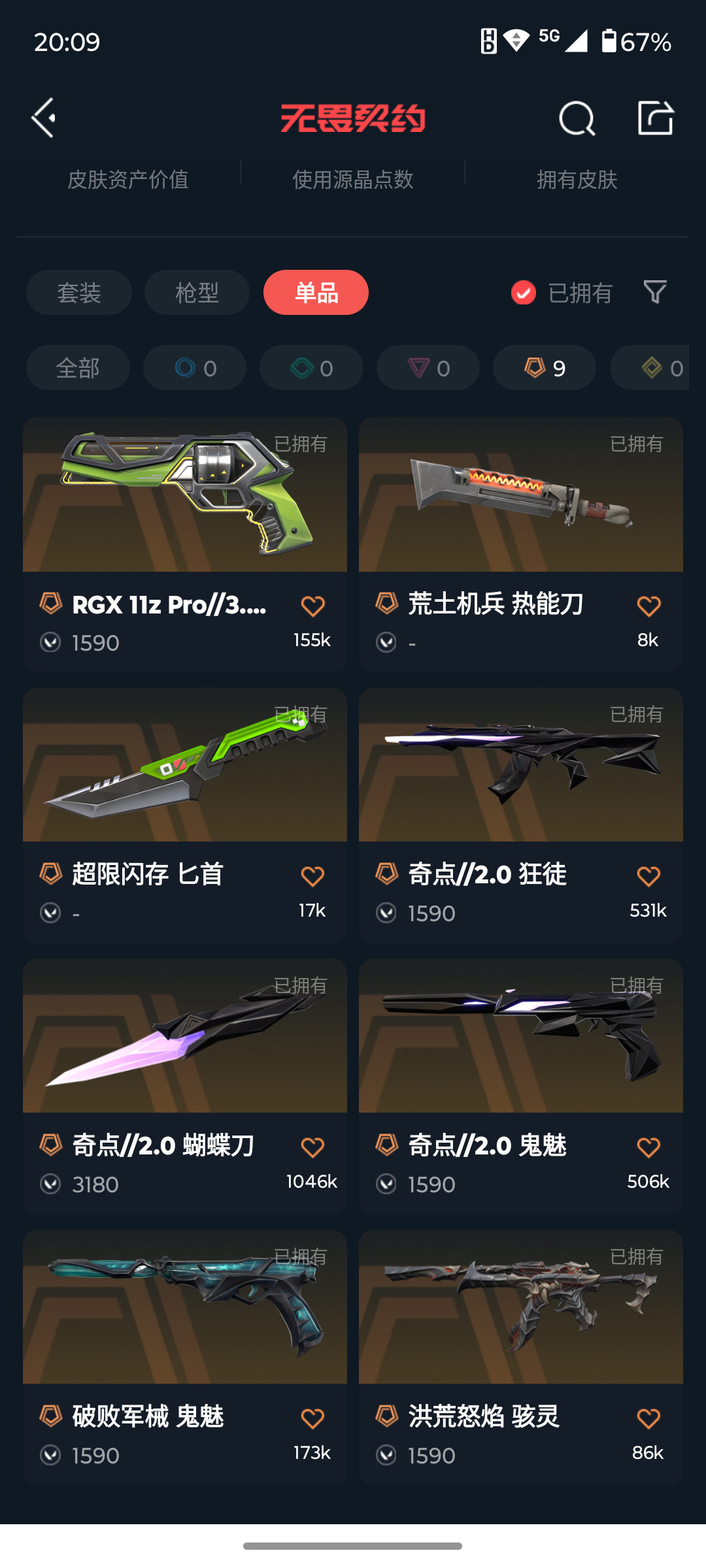706x1568 pixels.
Task: Open the 超限闪存 匕首 skin card
Action: (x=185, y=815)
